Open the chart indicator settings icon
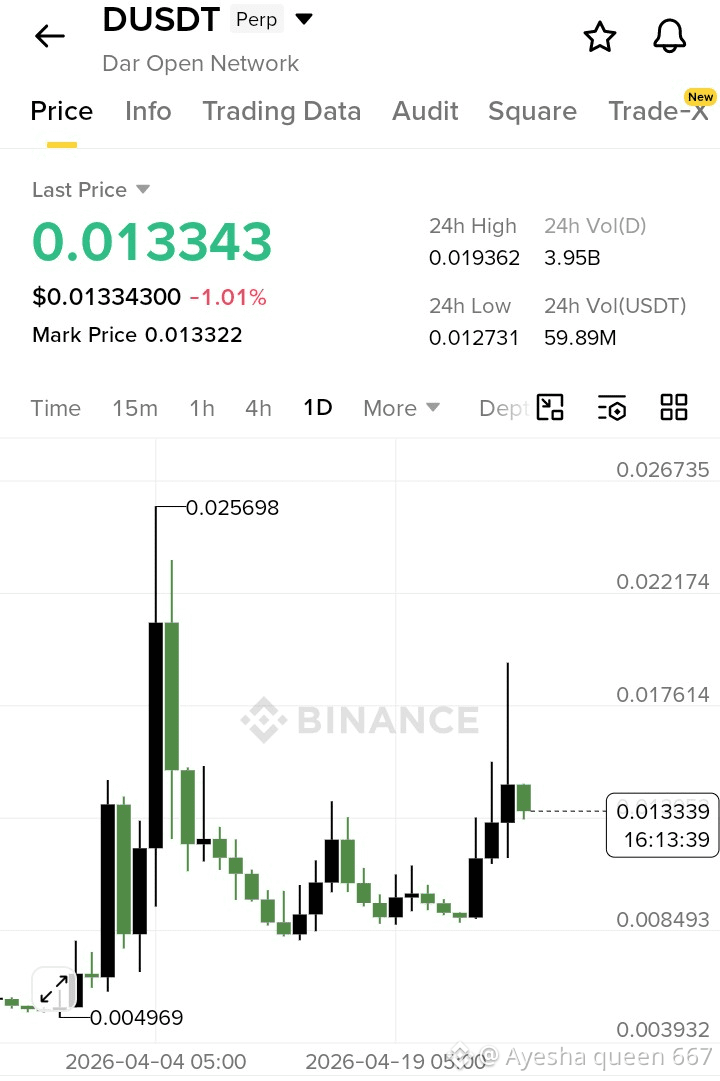The width and height of the screenshot is (720, 1081). [612, 407]
